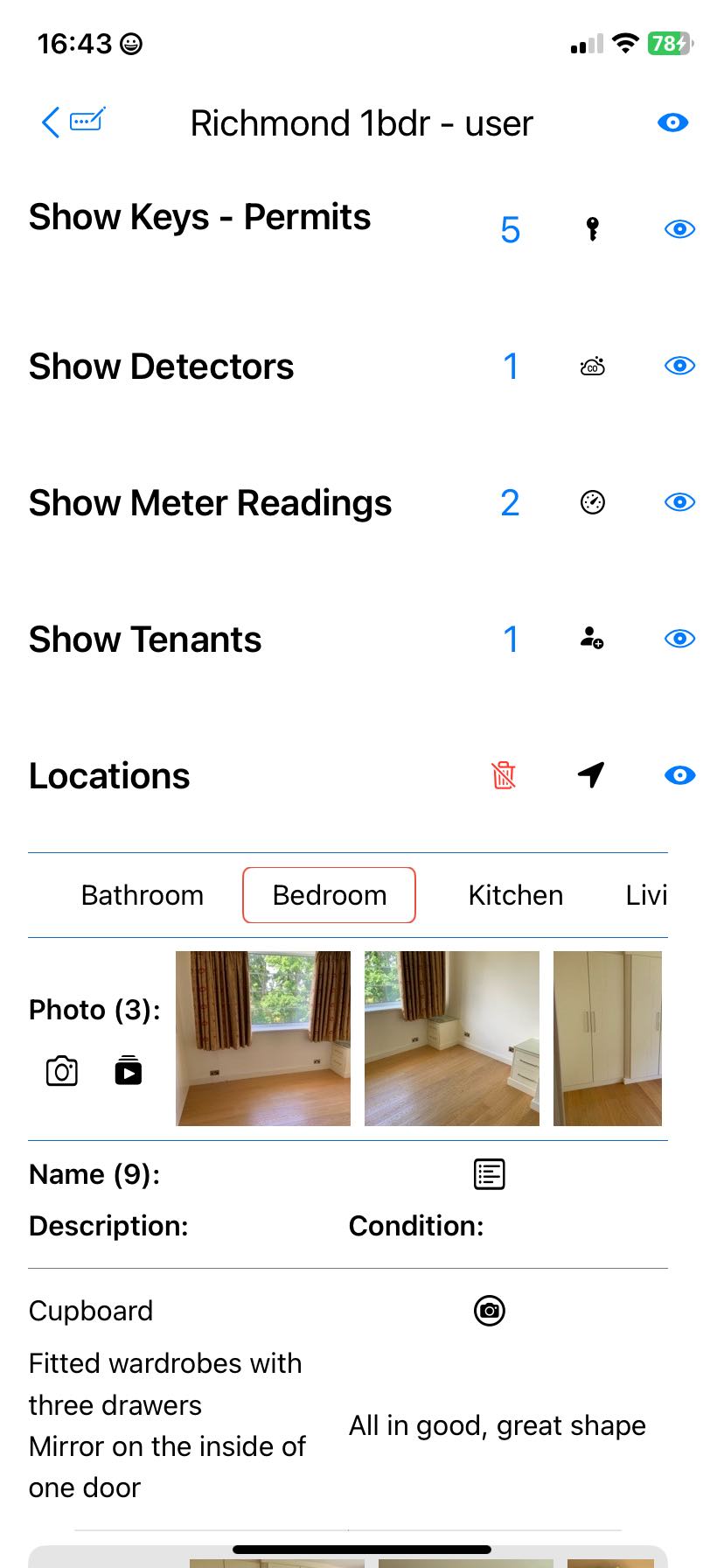
Task: Open the video icon under Photo (3)
Action: 129,1071
